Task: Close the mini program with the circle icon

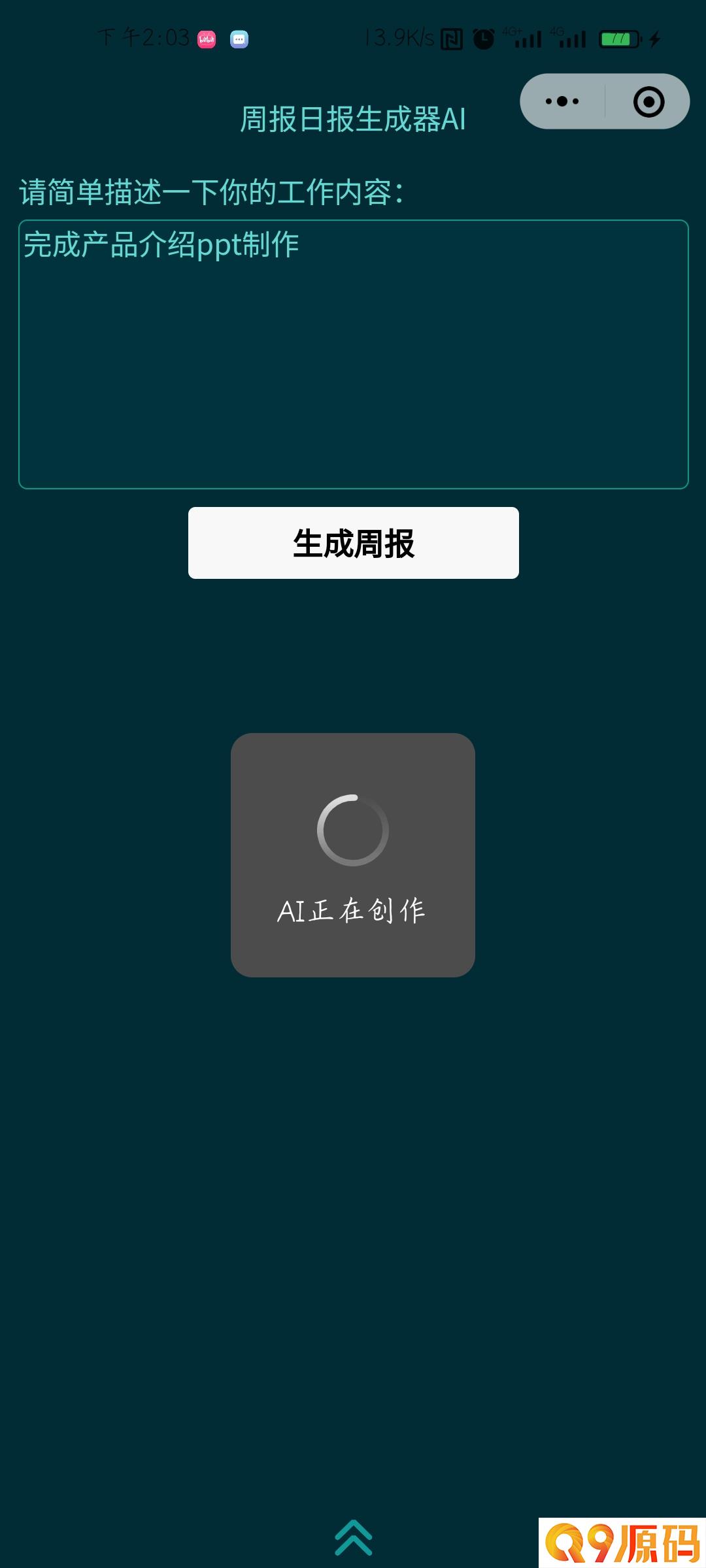Action: pyautogui.click(x=648, y=102)
